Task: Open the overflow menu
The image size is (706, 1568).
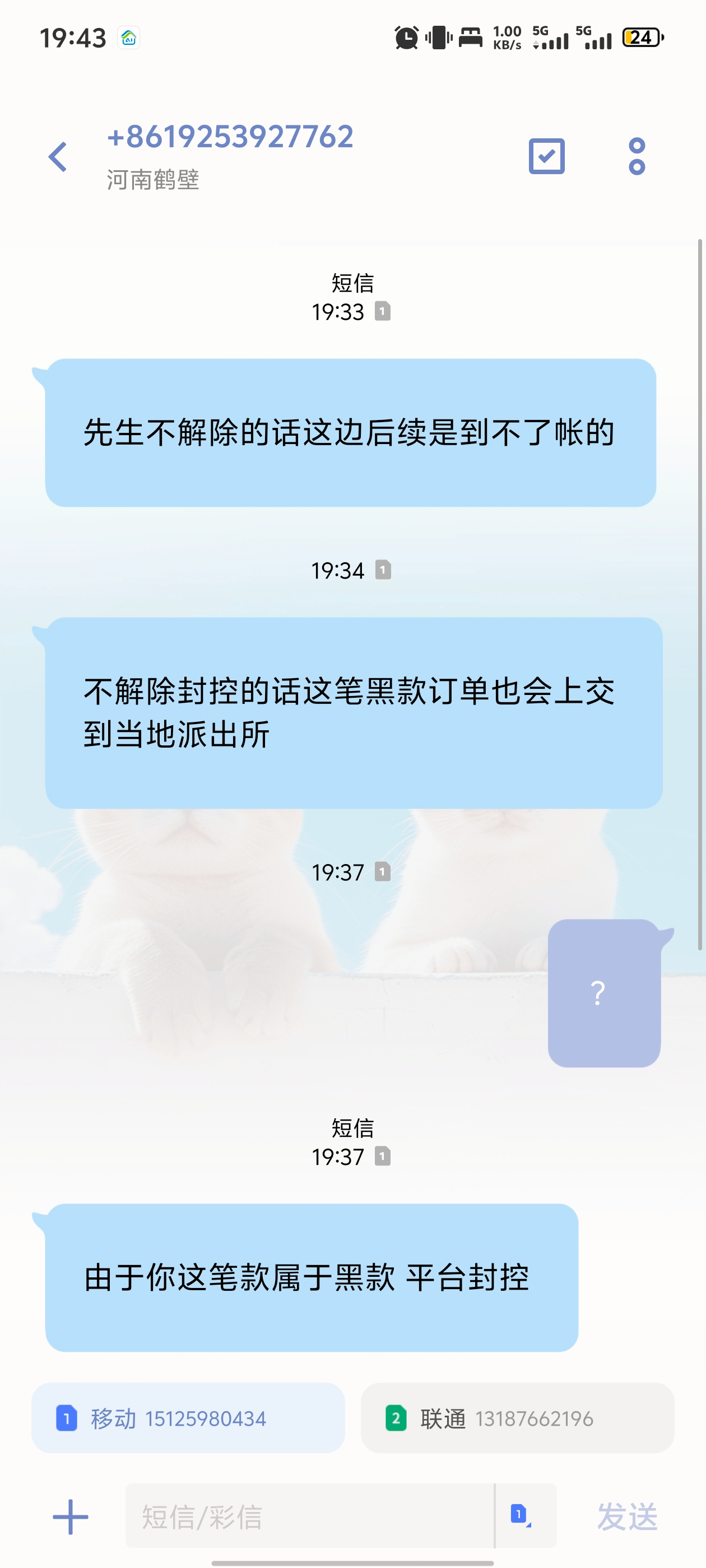Action: point(637,156)
